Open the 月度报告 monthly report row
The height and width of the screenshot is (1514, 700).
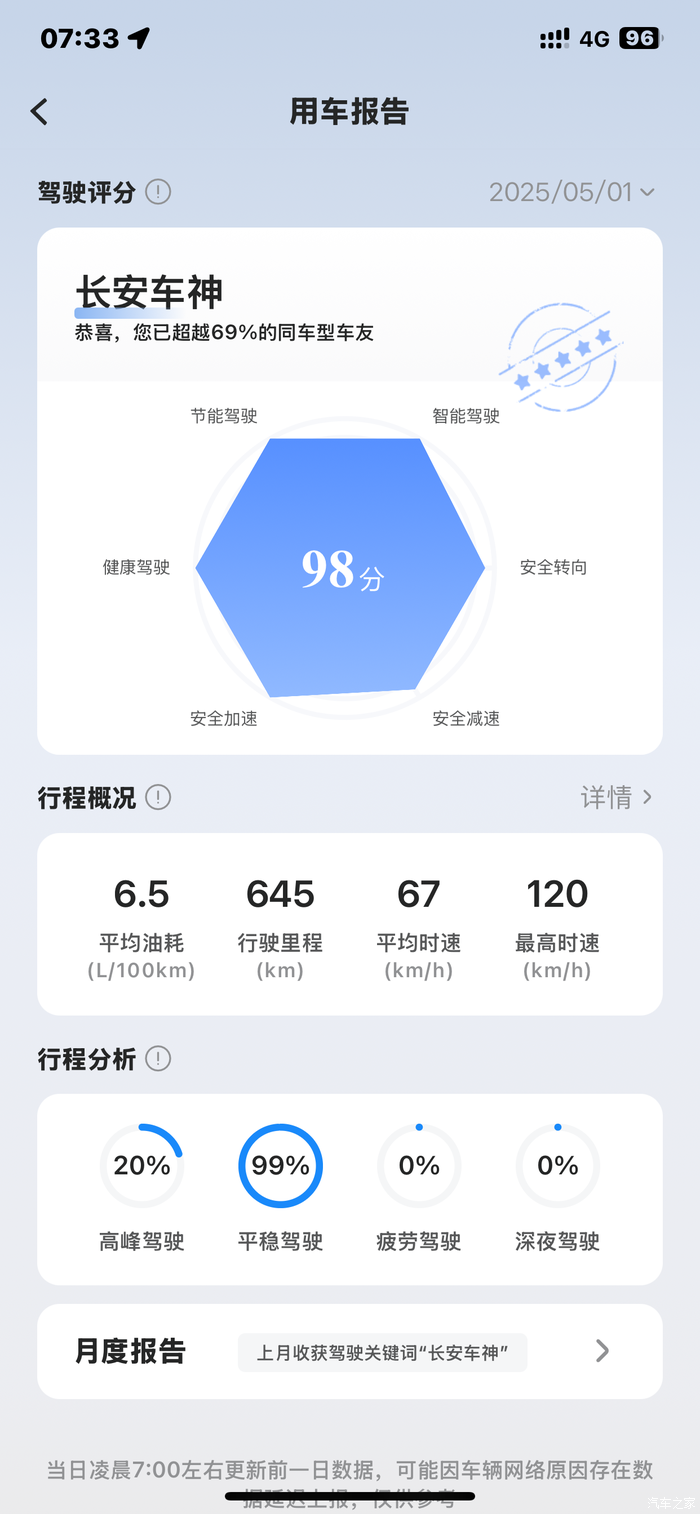[350, 1351]
